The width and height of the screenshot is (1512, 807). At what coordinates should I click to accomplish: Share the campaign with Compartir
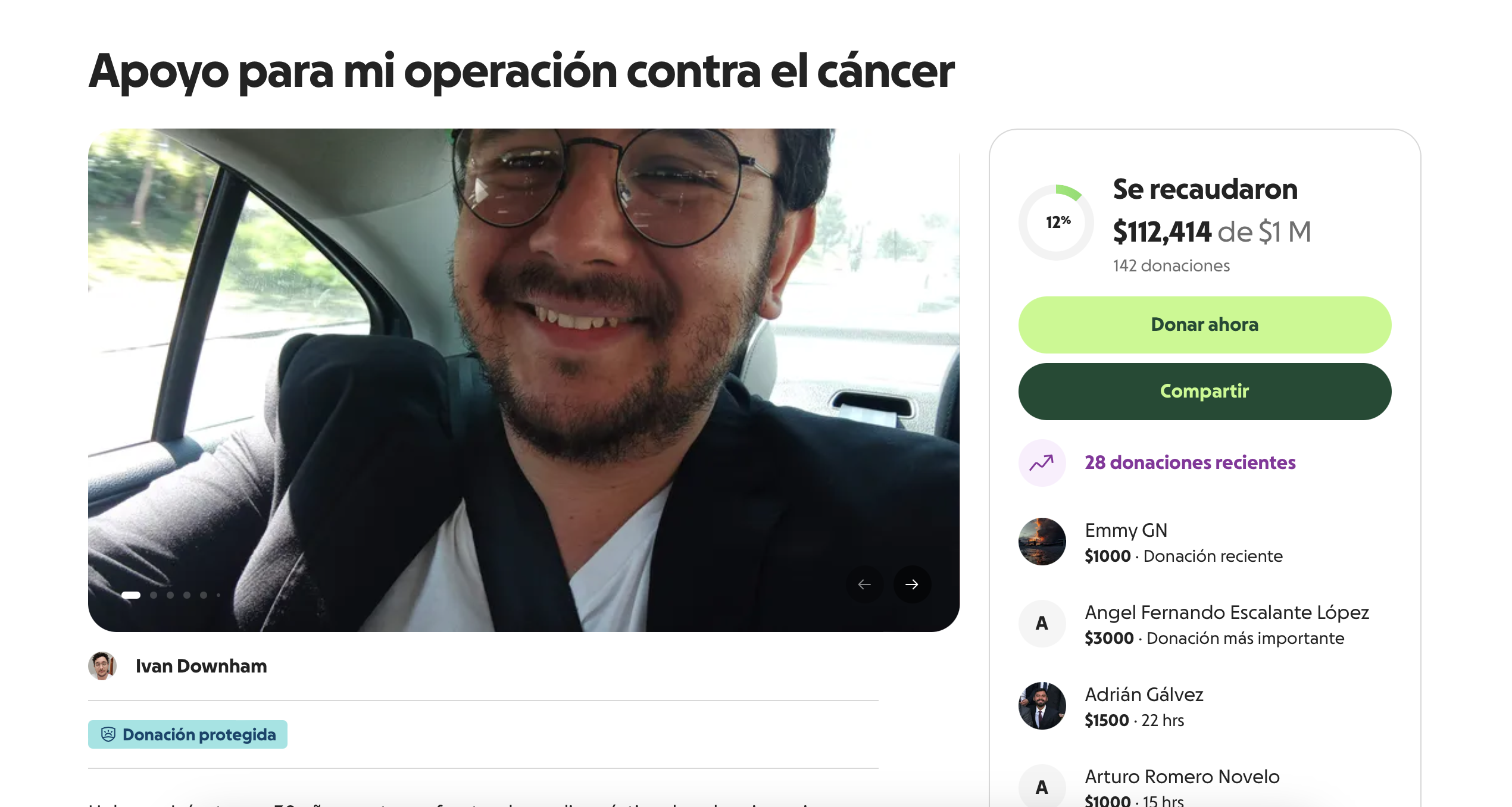[1204, 391]
